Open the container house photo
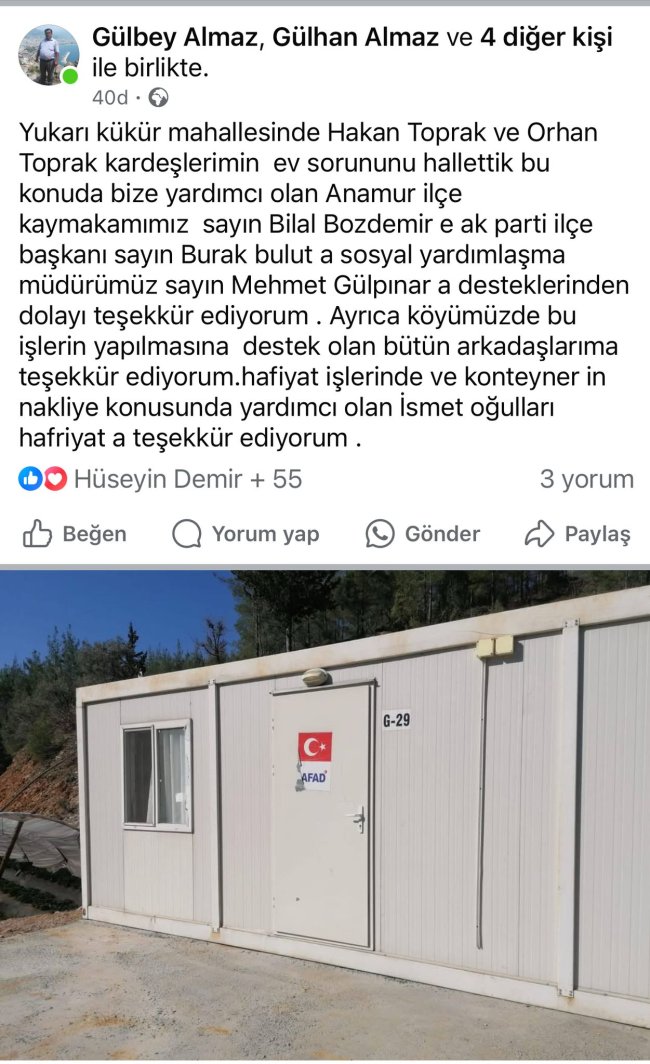 tap(325, 815)
